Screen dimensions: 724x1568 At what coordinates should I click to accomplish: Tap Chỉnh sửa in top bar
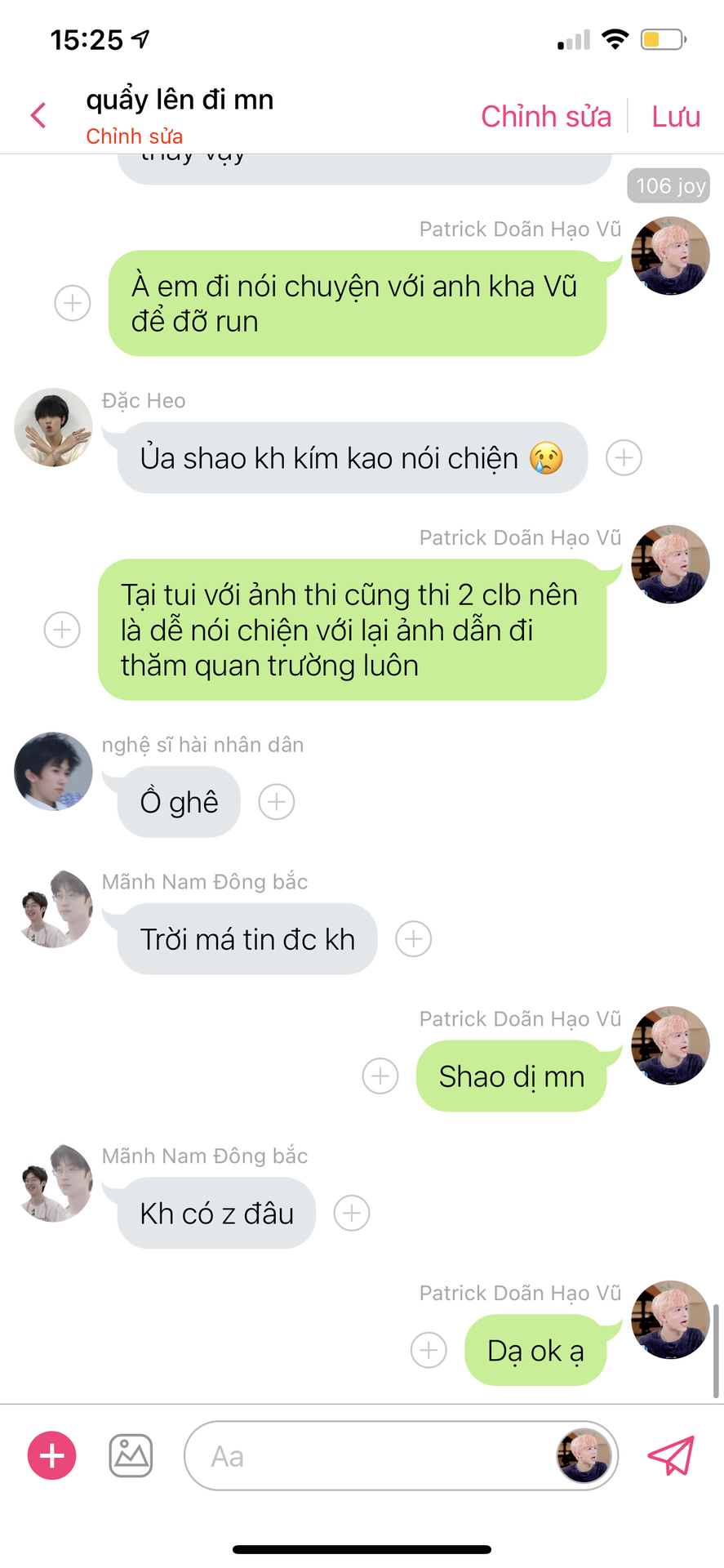[545, 116]
